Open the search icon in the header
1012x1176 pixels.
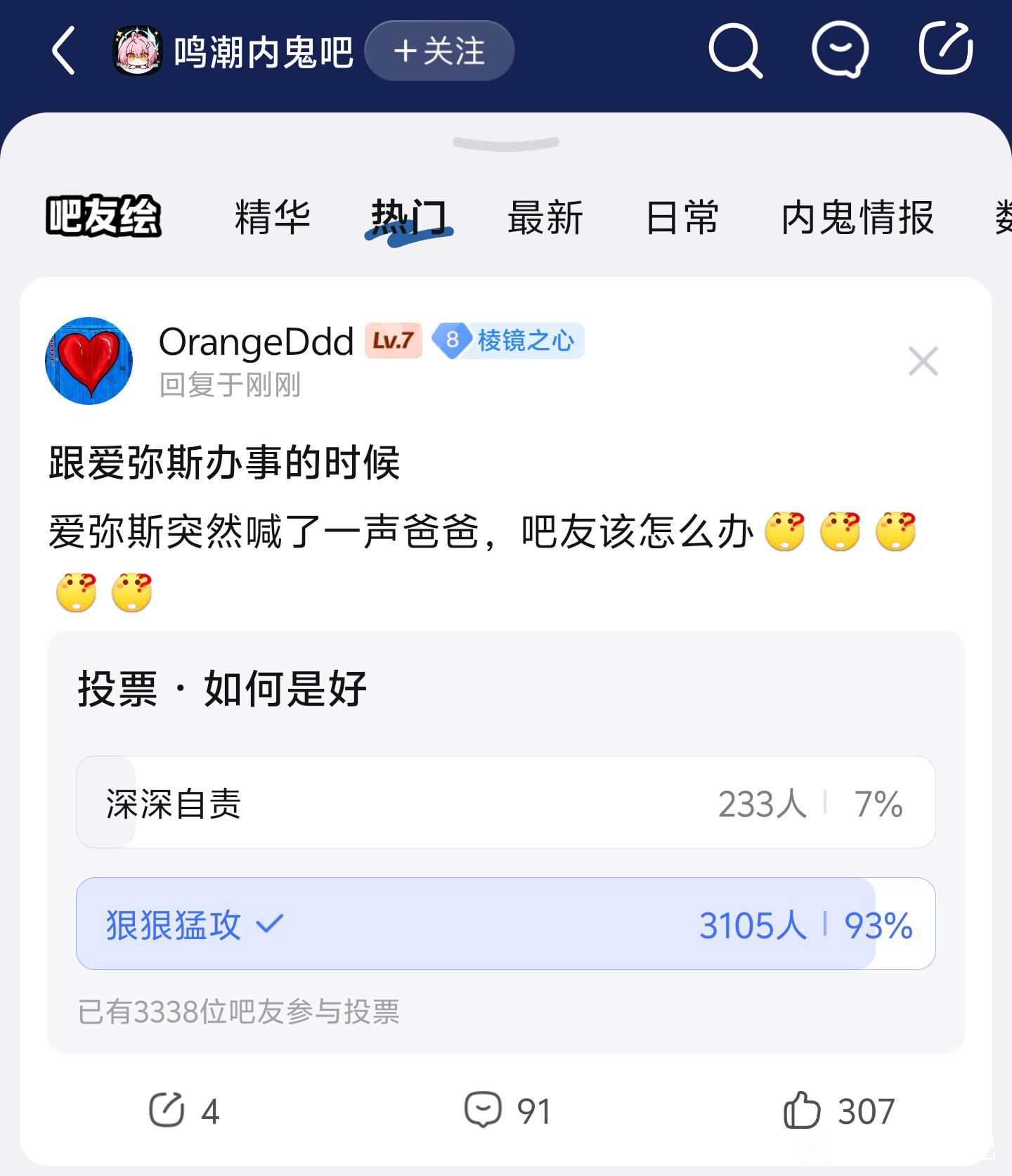click(x=735, y=51)
